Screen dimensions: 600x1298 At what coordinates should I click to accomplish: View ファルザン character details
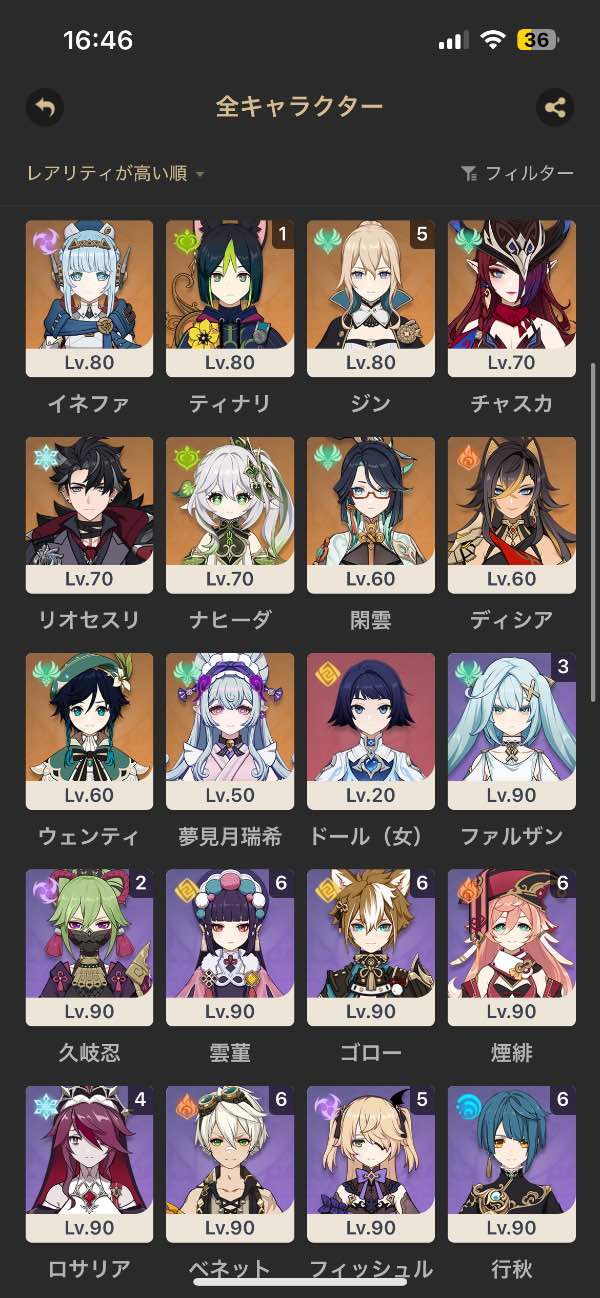tap(512, 731)
